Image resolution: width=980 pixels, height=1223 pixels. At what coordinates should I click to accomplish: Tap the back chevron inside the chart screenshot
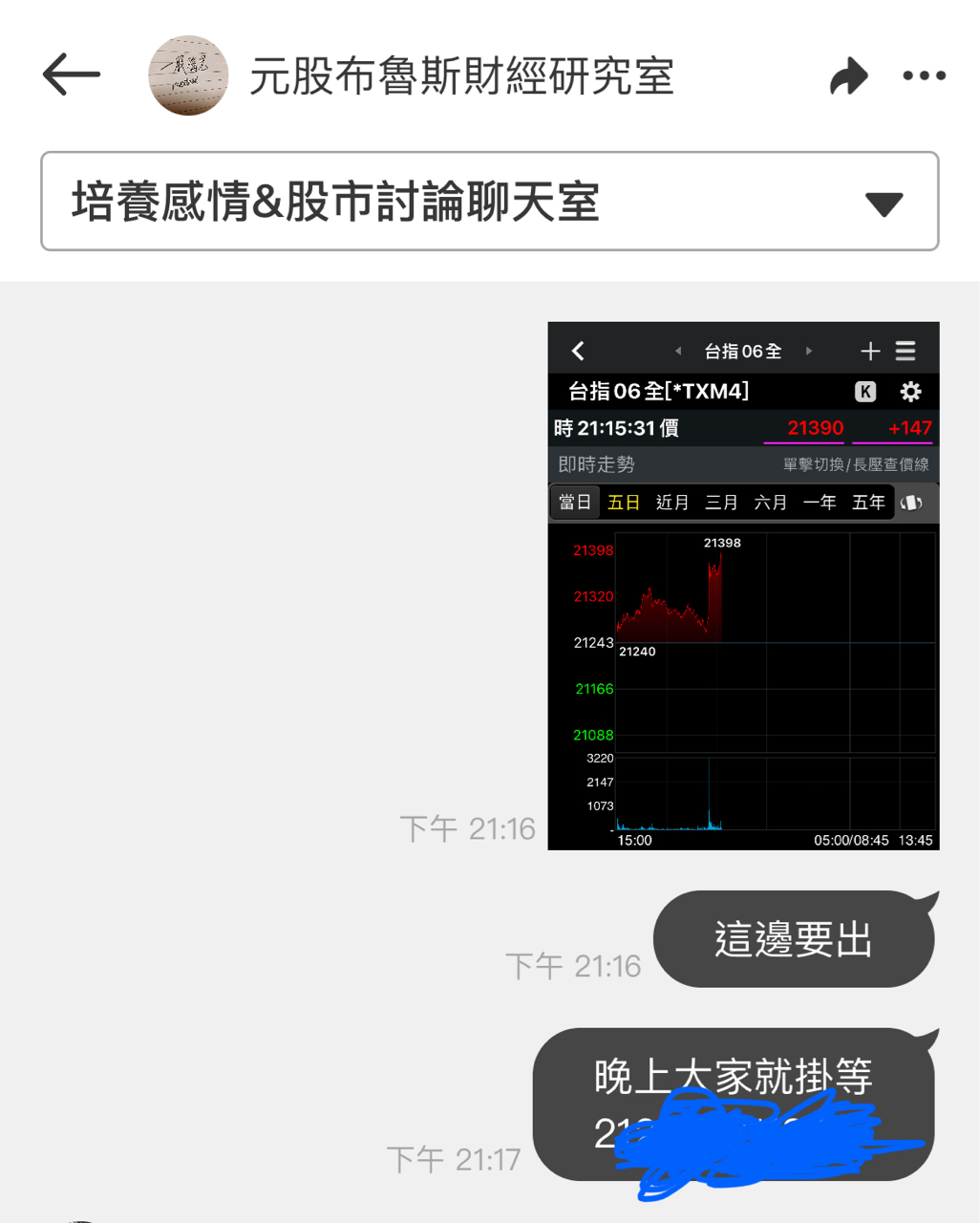[x=578, y=351]
